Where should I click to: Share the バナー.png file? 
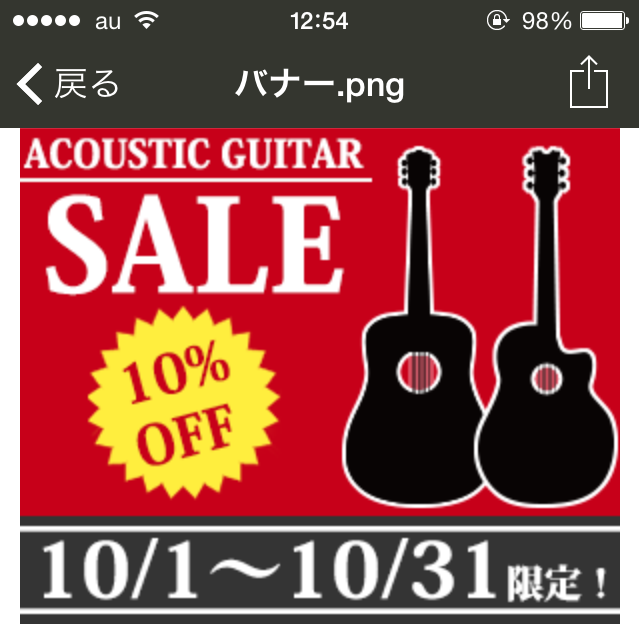click(x=589, y=82)
